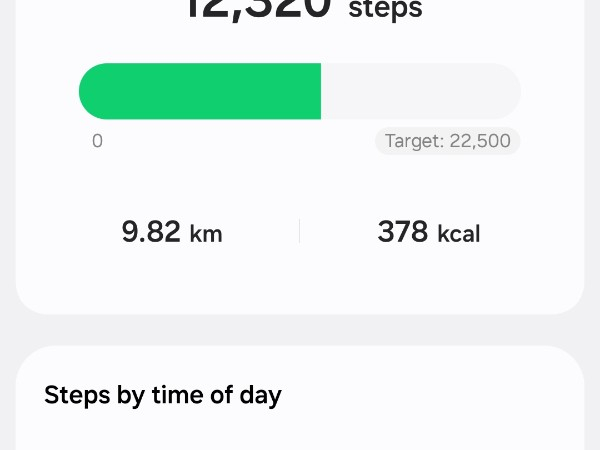Open the Target: 22,500 step goal chip
The image size is (600, 450).
coord(448,141)
